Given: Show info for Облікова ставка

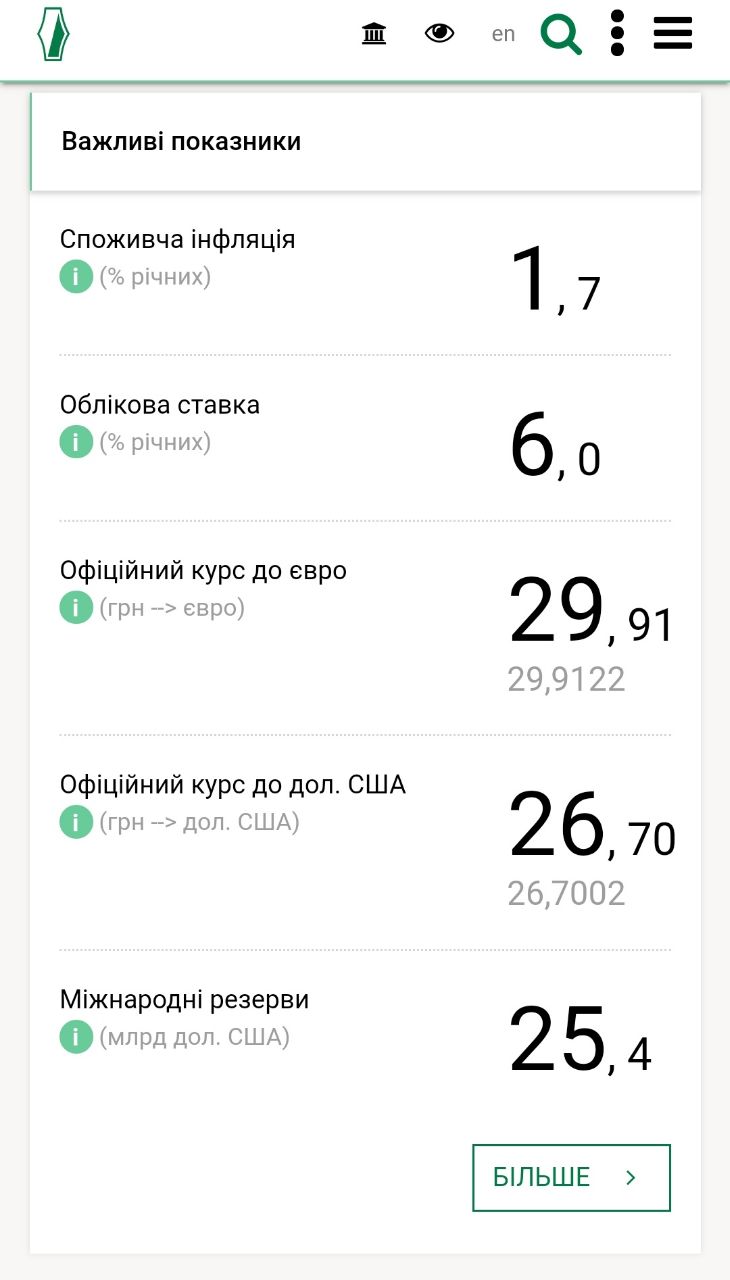Looking at the screenshot, I should coord(76,441).
